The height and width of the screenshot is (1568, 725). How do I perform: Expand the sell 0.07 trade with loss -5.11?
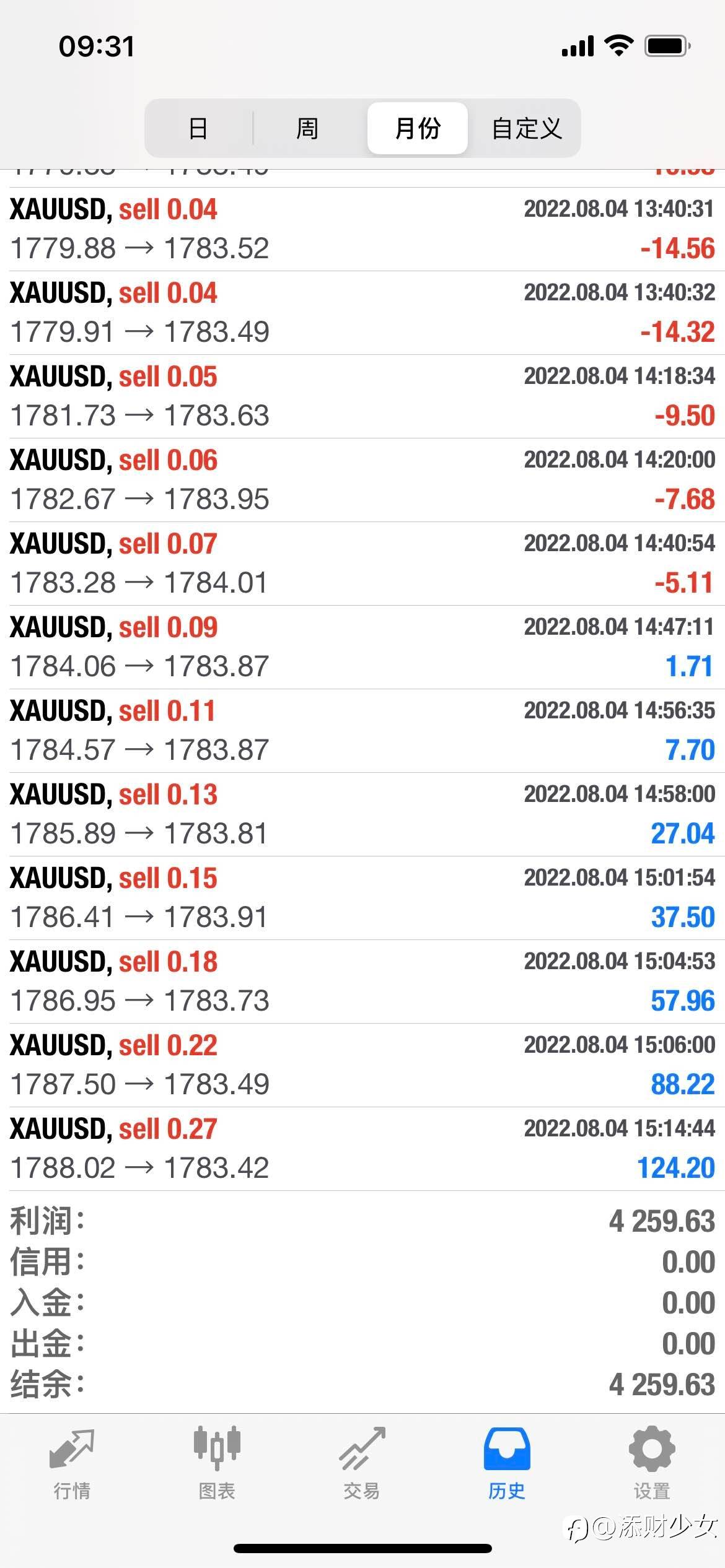(x=362, y=564)
